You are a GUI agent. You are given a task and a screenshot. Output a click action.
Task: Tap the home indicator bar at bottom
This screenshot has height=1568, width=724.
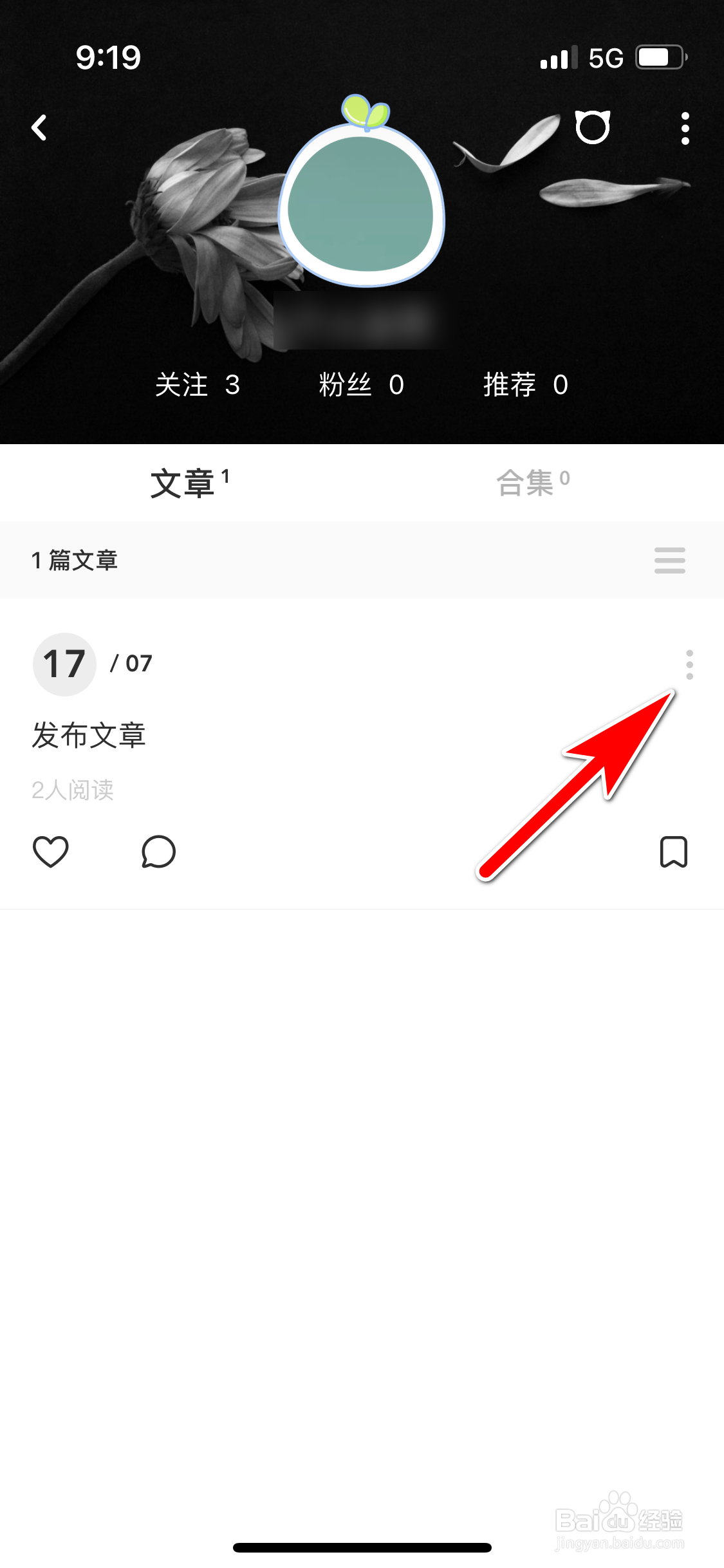pyautogui.click(x=362, y=1547)
